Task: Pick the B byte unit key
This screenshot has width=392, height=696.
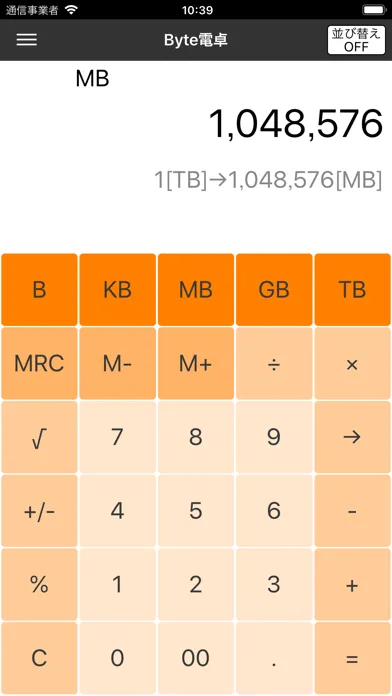Action: [x=40, y=289]
